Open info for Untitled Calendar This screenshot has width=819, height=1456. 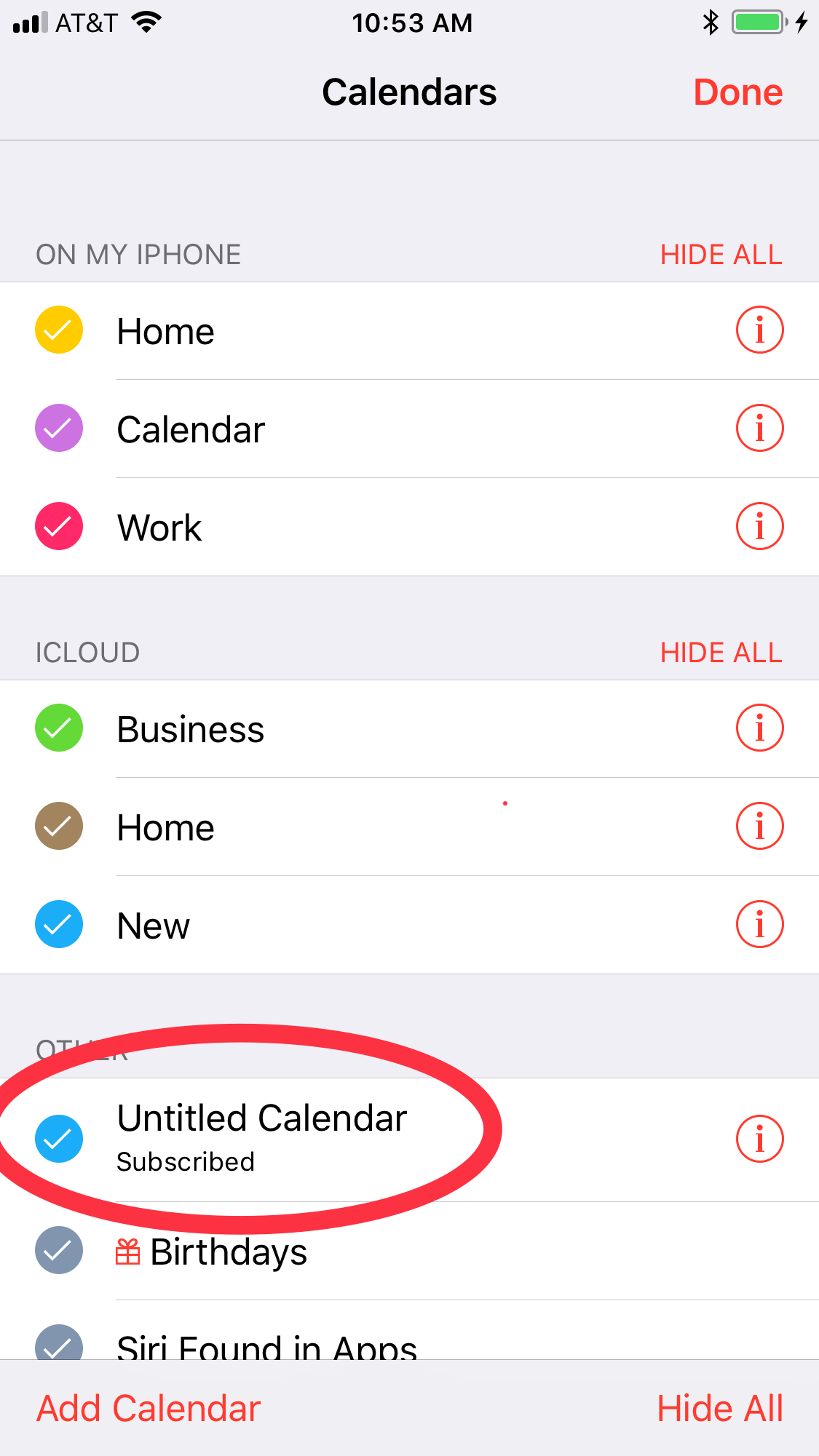(759, 1139)
